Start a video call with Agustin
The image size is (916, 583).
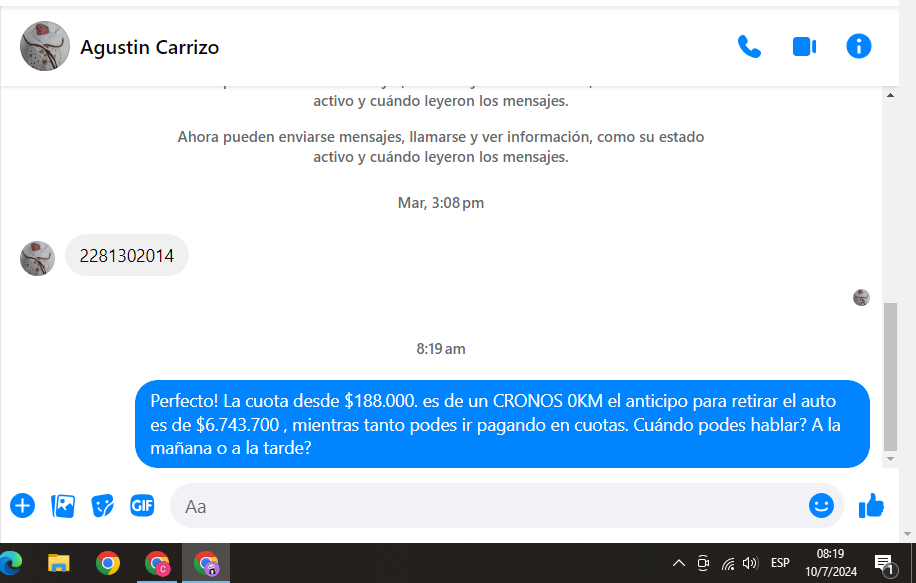[804, 46]
